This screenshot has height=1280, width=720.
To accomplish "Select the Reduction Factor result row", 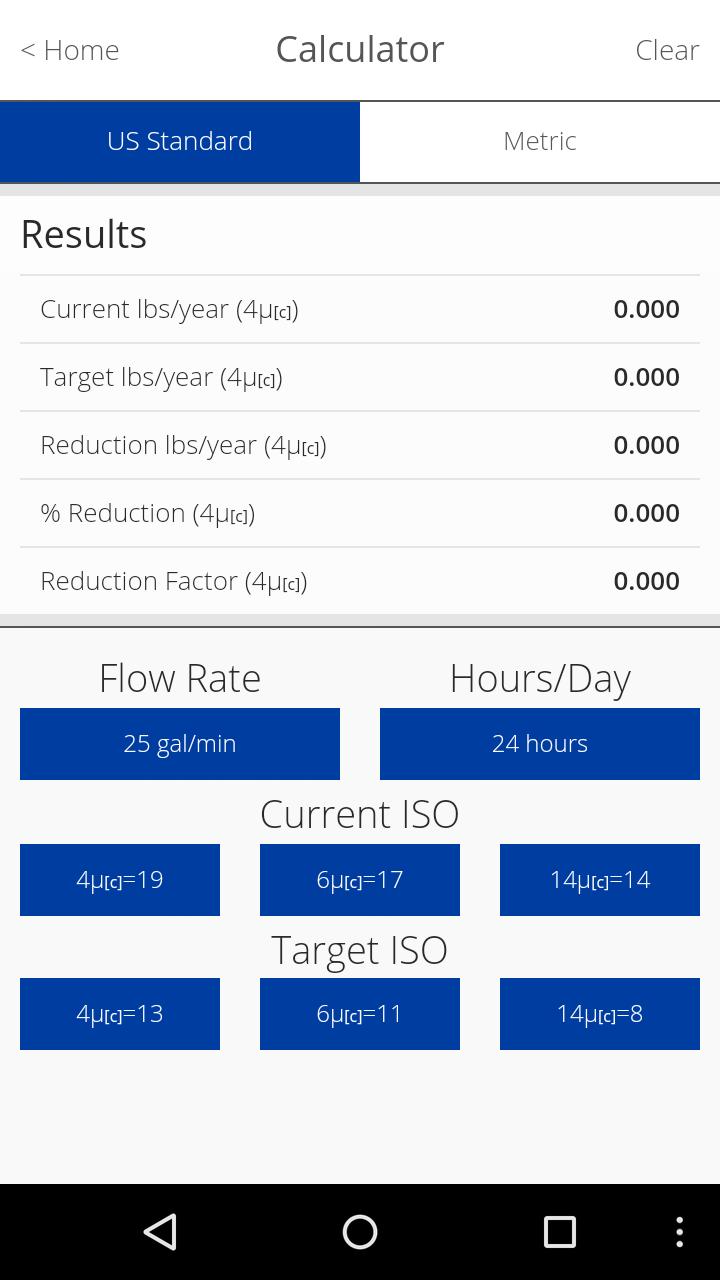I will click(x=360, y=580).
